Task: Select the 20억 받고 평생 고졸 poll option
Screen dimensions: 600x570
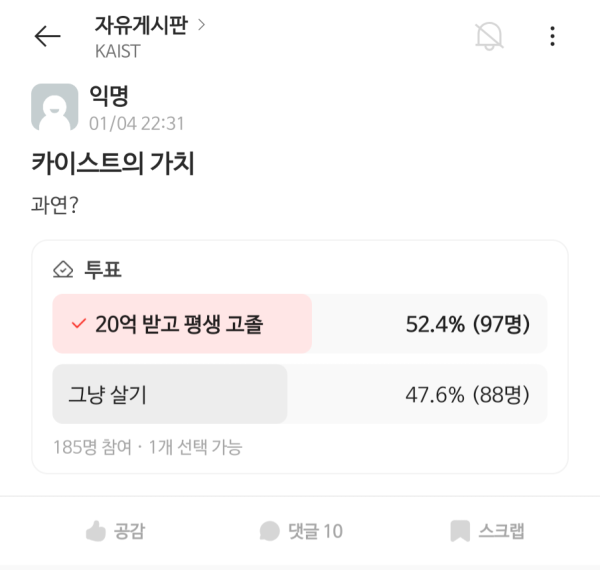Action: coord(299,324)
